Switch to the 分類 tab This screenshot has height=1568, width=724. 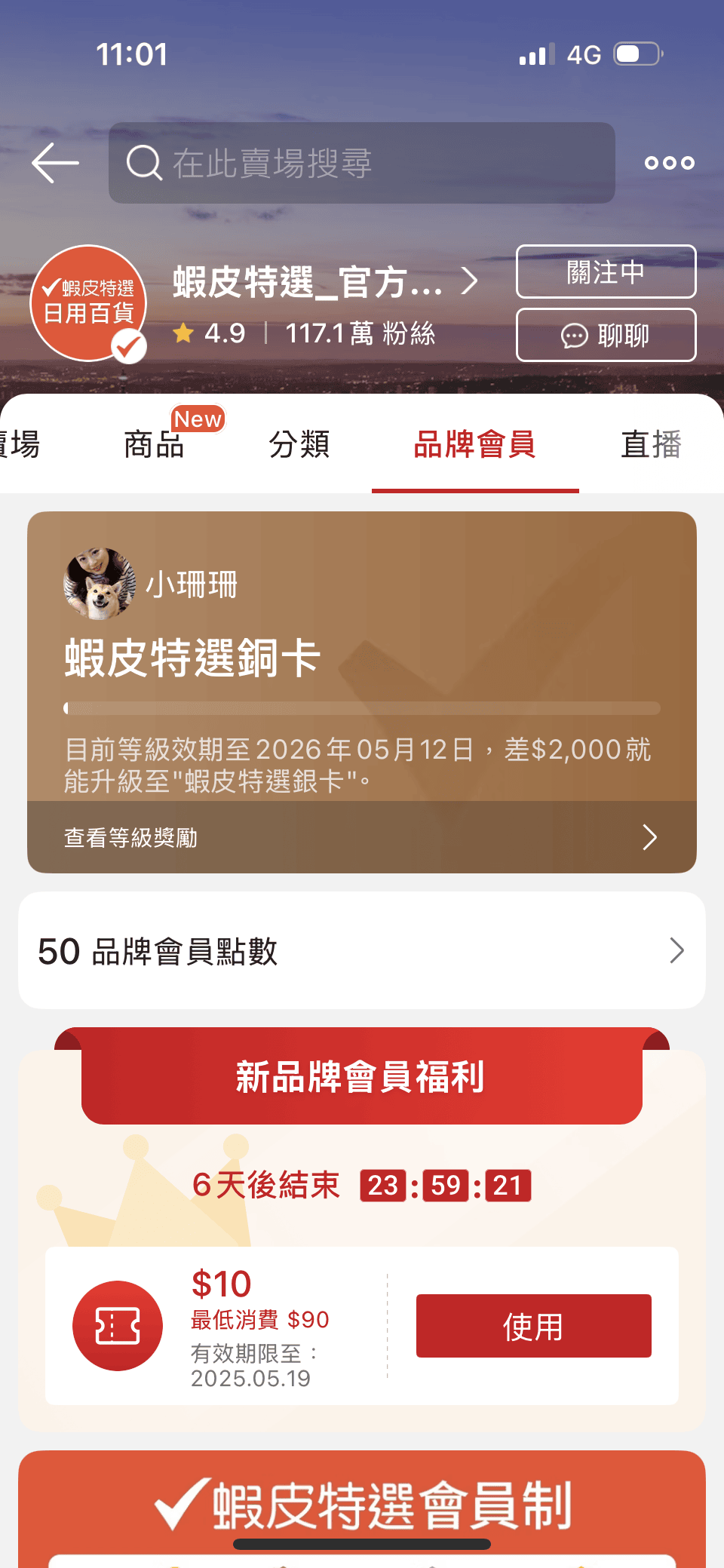300,445
